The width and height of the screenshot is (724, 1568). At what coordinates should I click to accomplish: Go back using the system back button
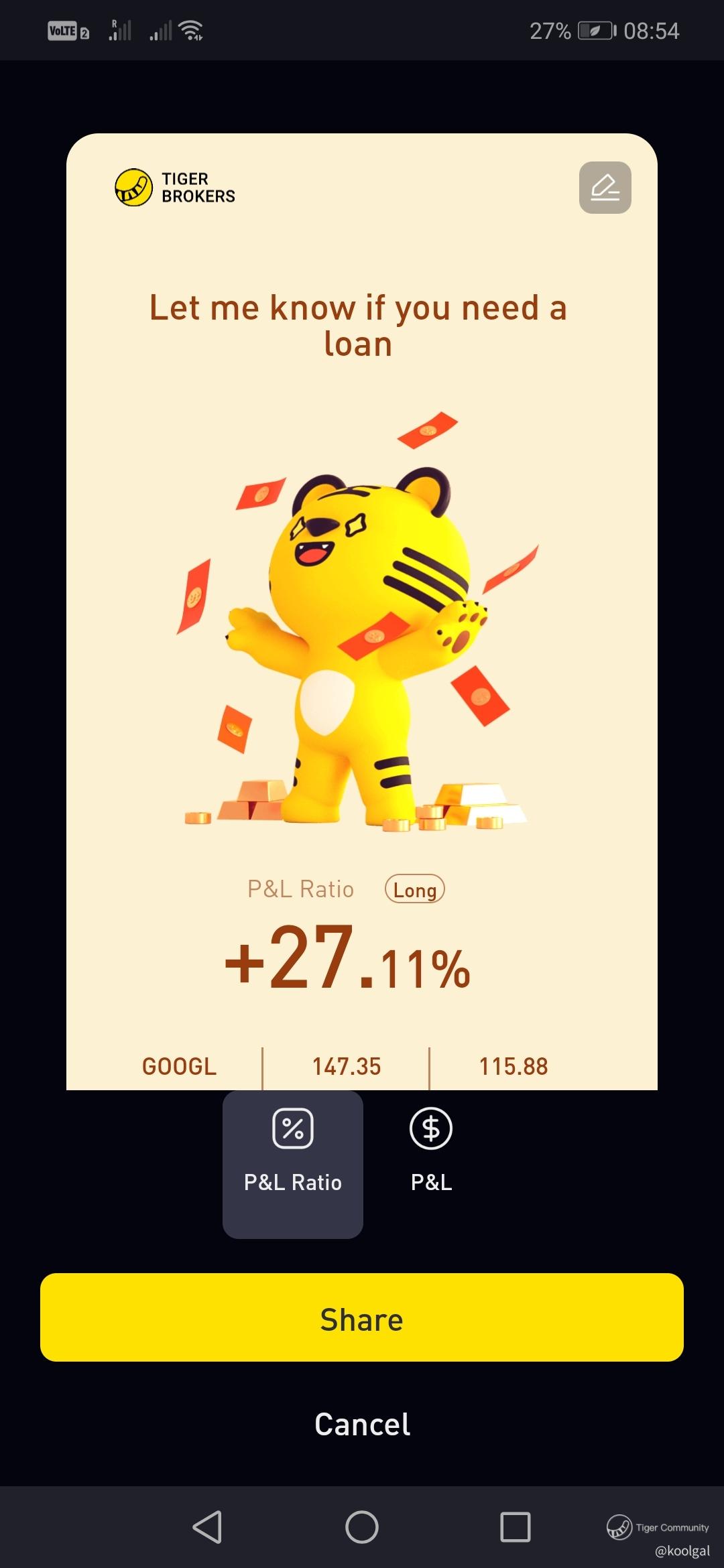coord(207,1527)
